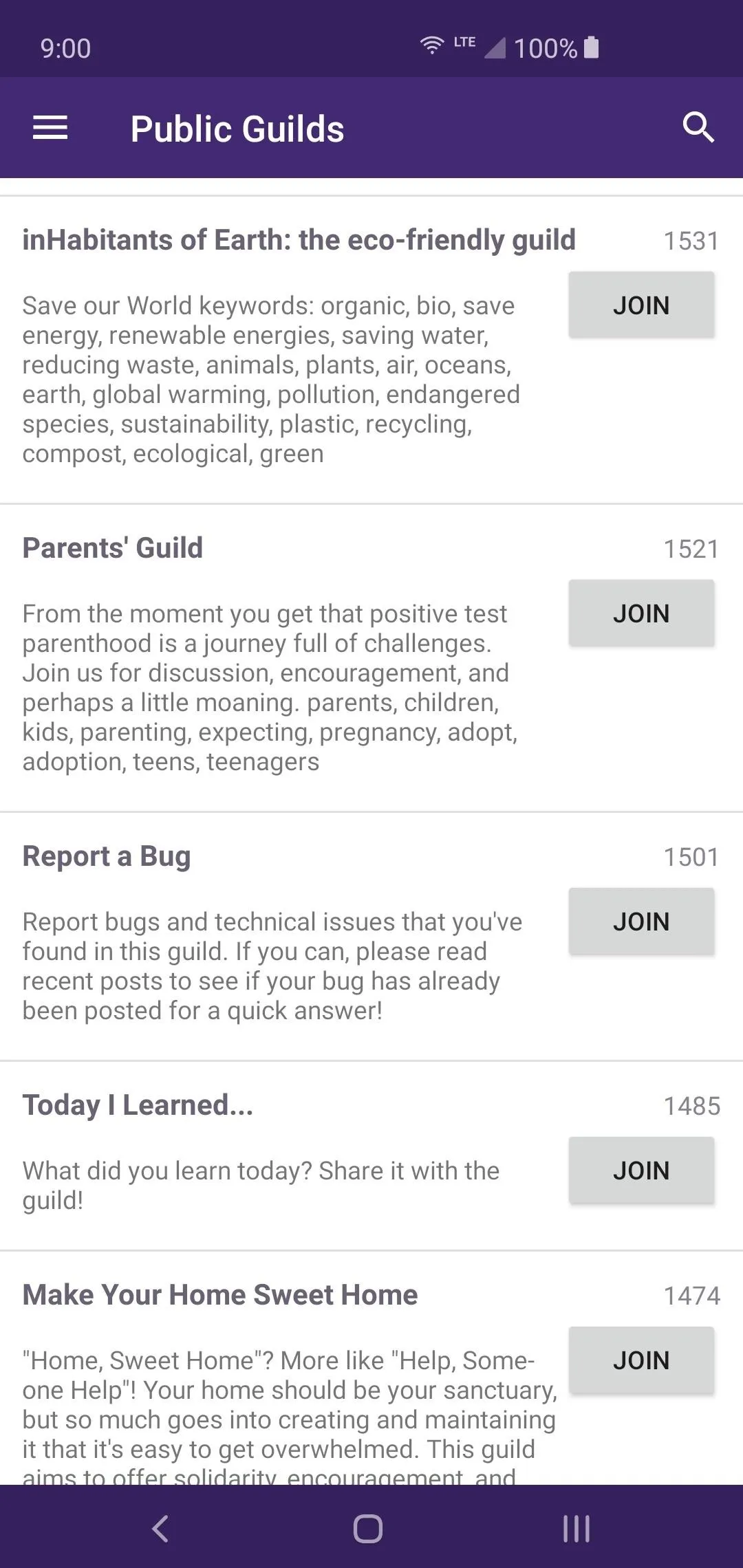Open the hamburger navigation menu
This screenshot has width=743, height=1568.
pyautogui.click(x=50, y=128)
